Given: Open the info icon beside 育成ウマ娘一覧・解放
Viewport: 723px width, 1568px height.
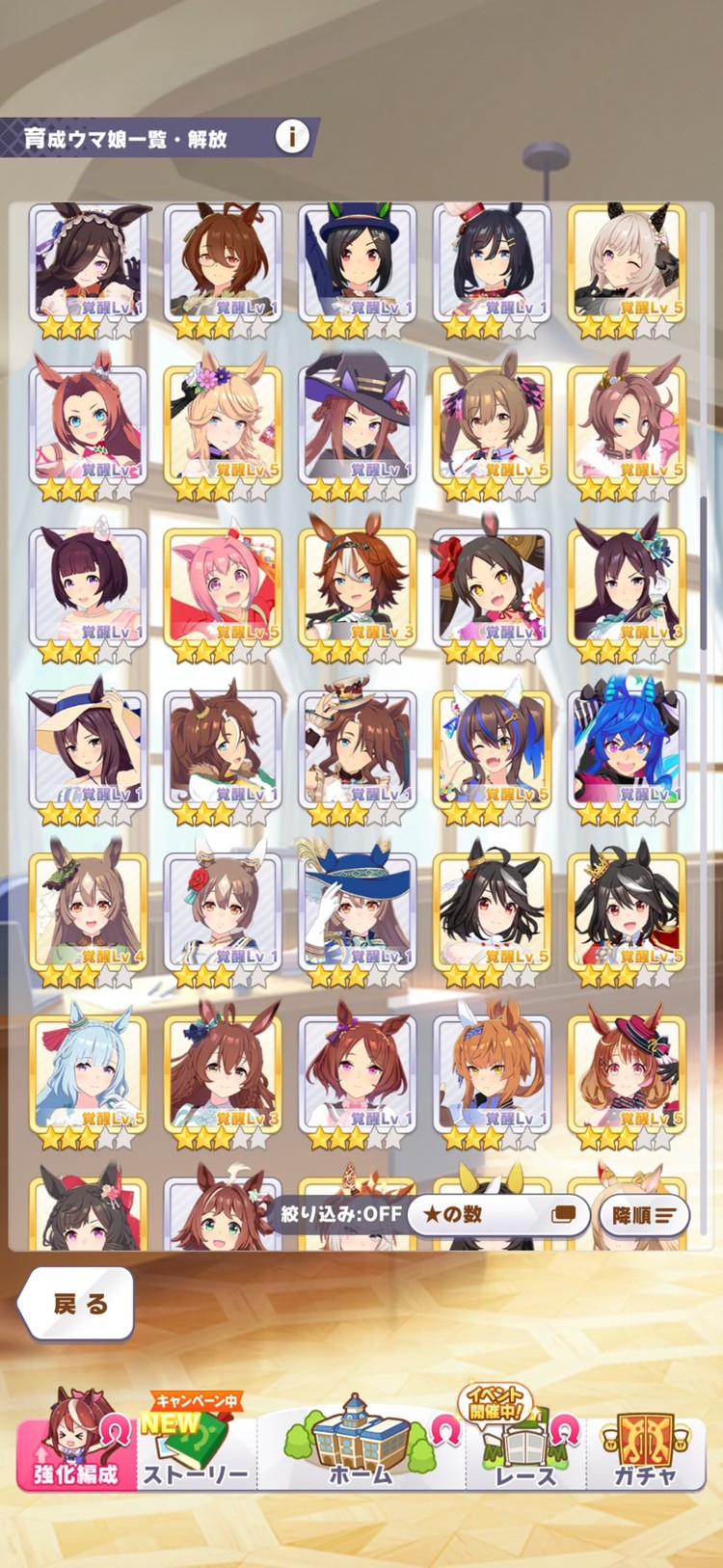Looking at the screenshot, I should coord(293,137).
